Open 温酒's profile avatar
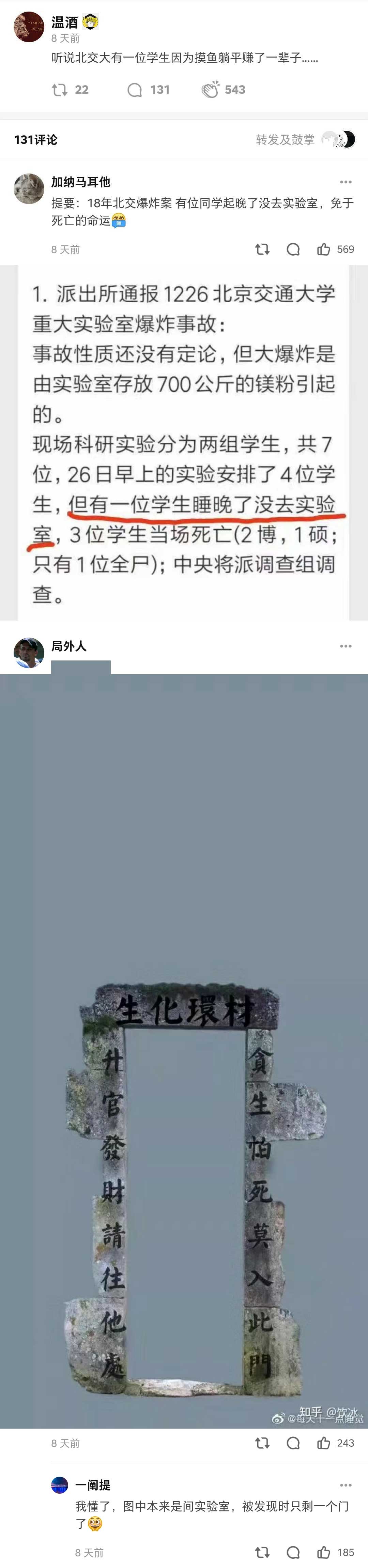This screenshot has width=368, height=1568. [x=29, y=27]
